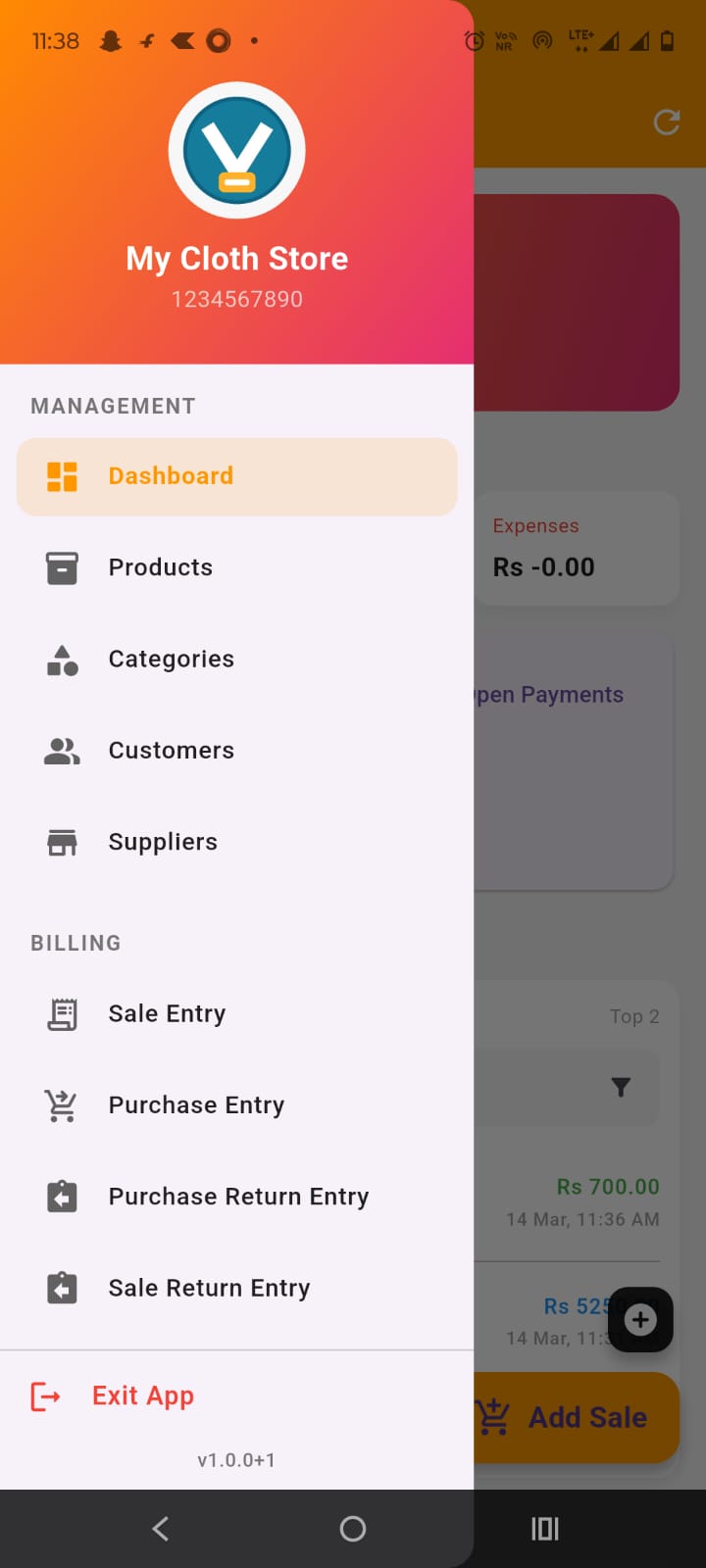The height and width of the screenshot is (1568, 706).
Task: Open Products via its archive icon
Action: pyautogui.click(x=61, y=567)
